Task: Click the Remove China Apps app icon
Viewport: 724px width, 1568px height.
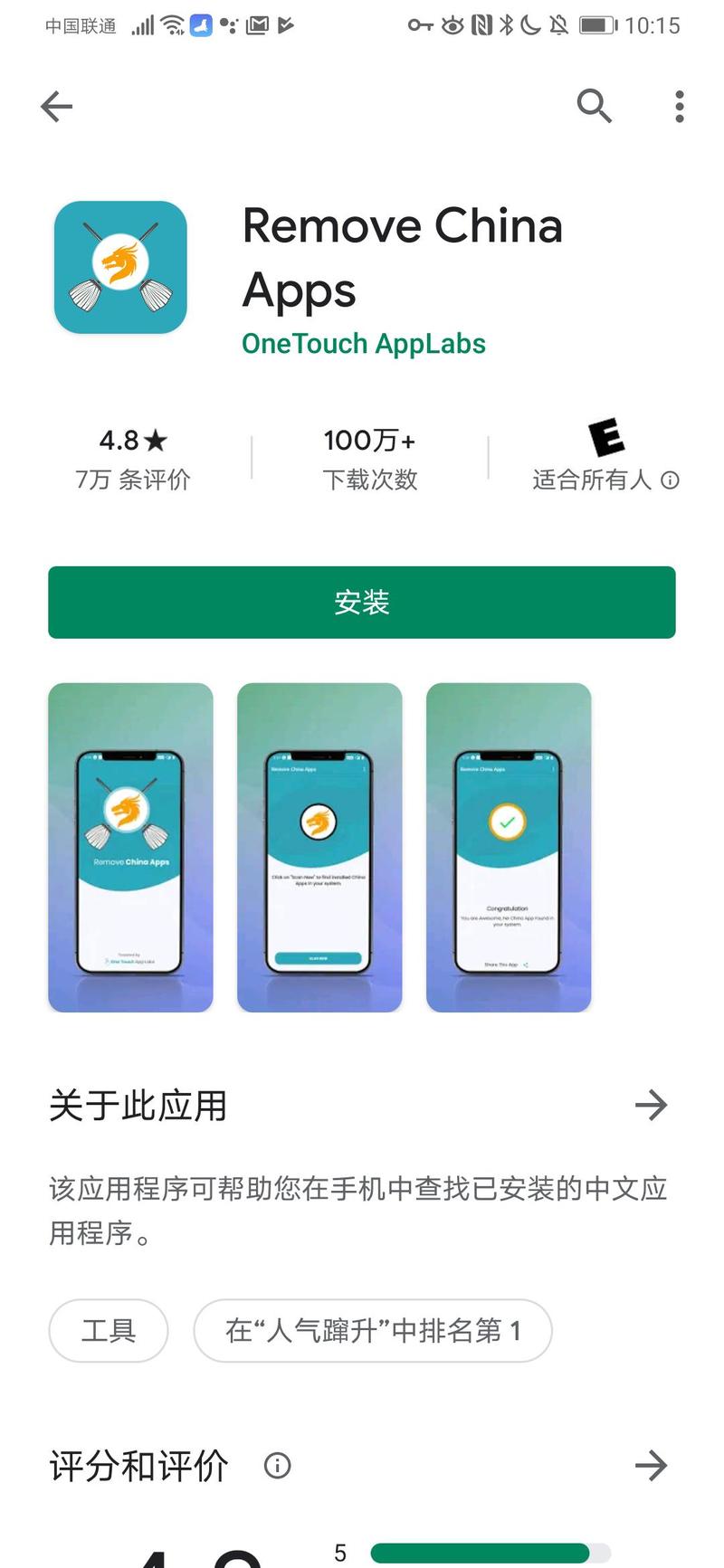Action: (x=119, y=266)
